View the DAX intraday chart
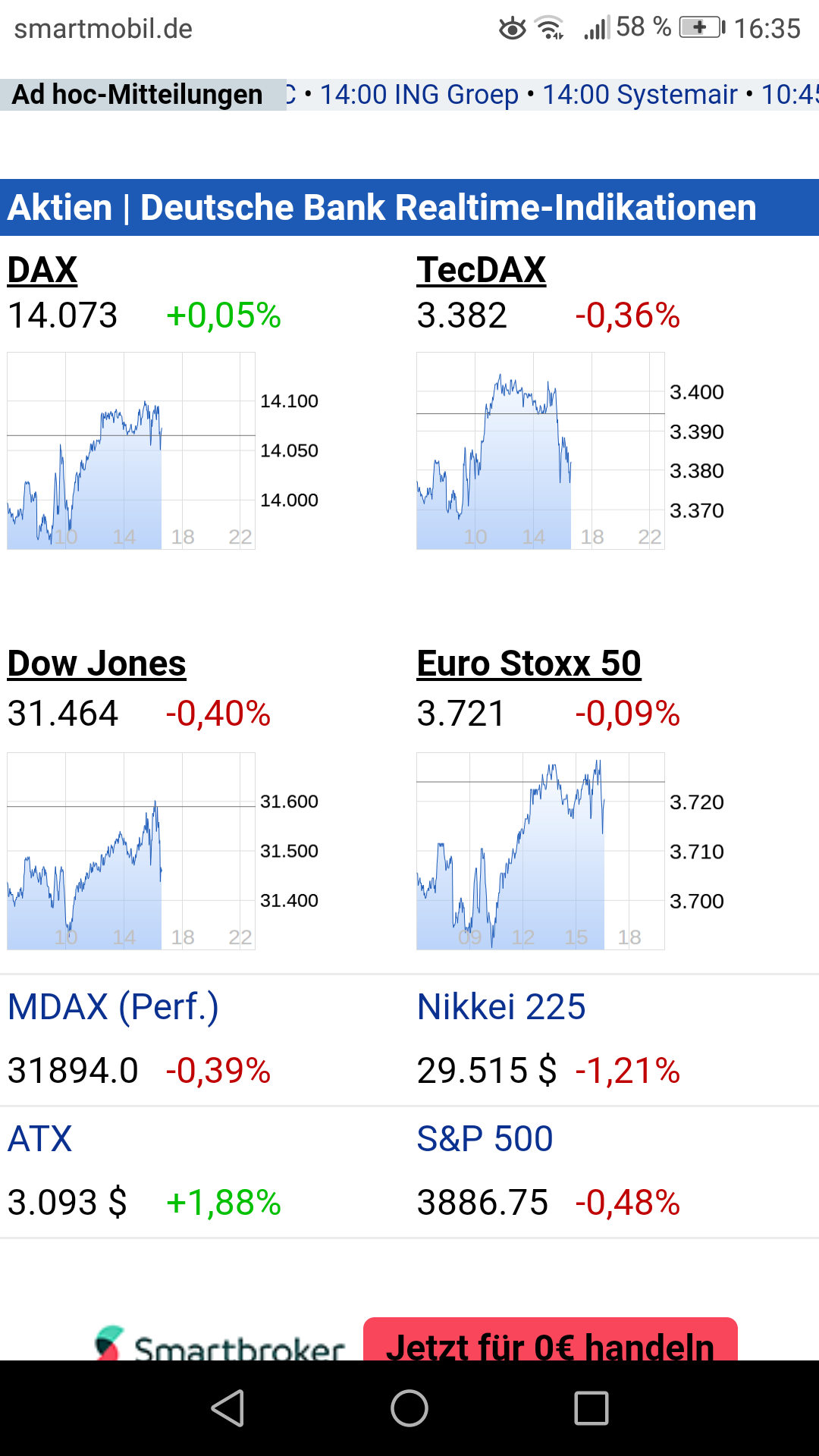Image resolution: width=819 pixels, height=1456 pixels. pos(131,450)
